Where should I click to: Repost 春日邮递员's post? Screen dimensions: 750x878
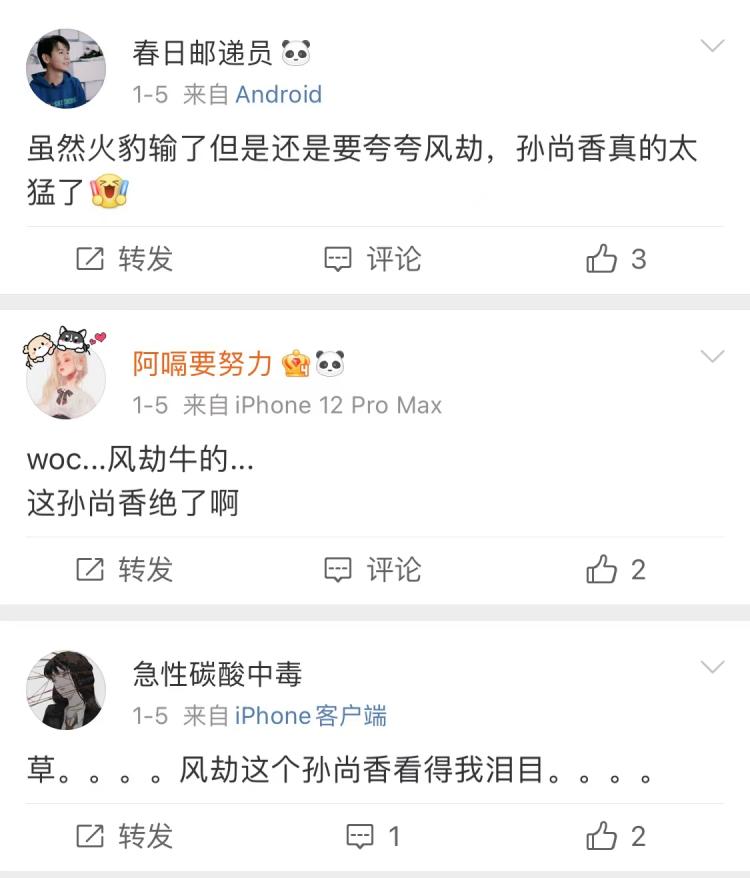click(125, 260)
